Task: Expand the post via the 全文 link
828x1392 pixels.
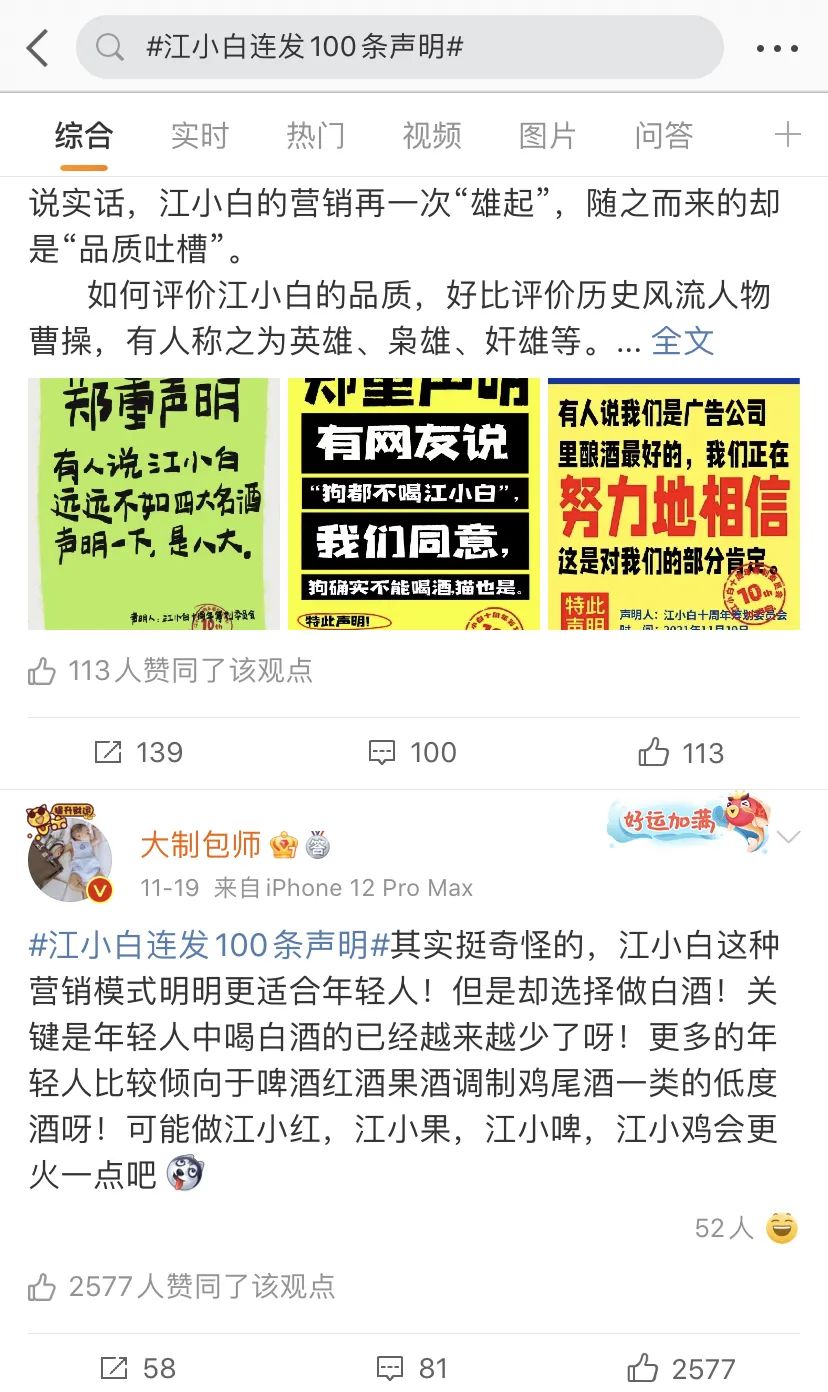Action: tap(682, 341)
